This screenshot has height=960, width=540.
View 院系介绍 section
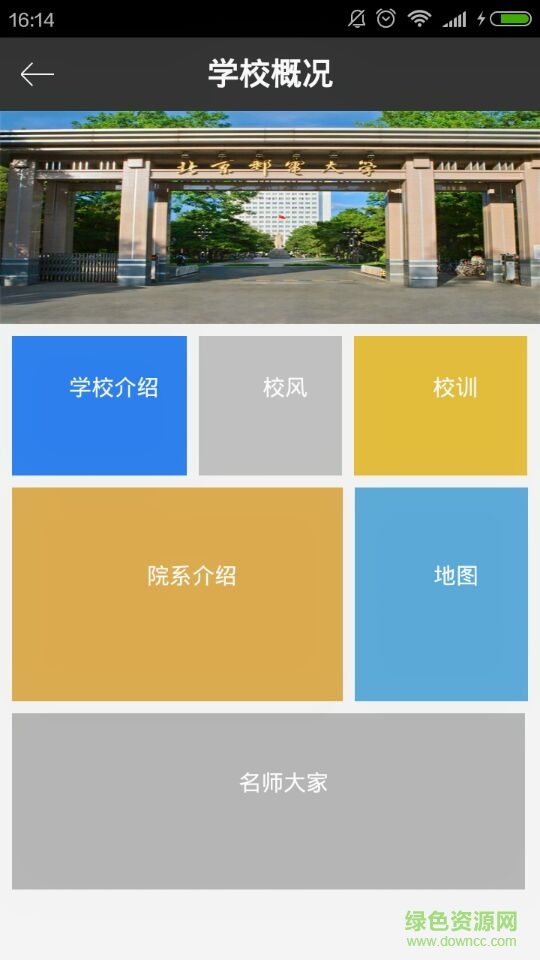click(x=177, y=594)
